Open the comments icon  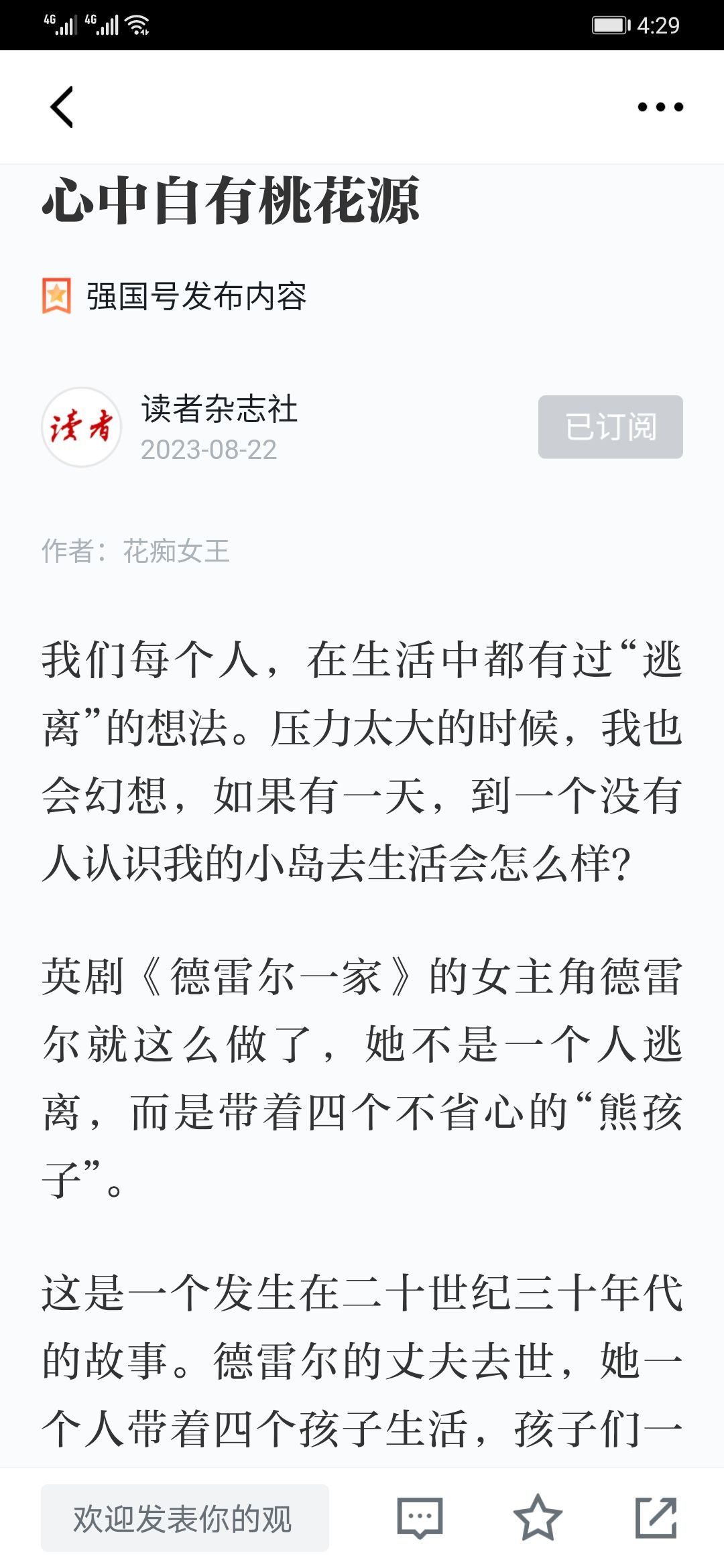[420, 1518]
